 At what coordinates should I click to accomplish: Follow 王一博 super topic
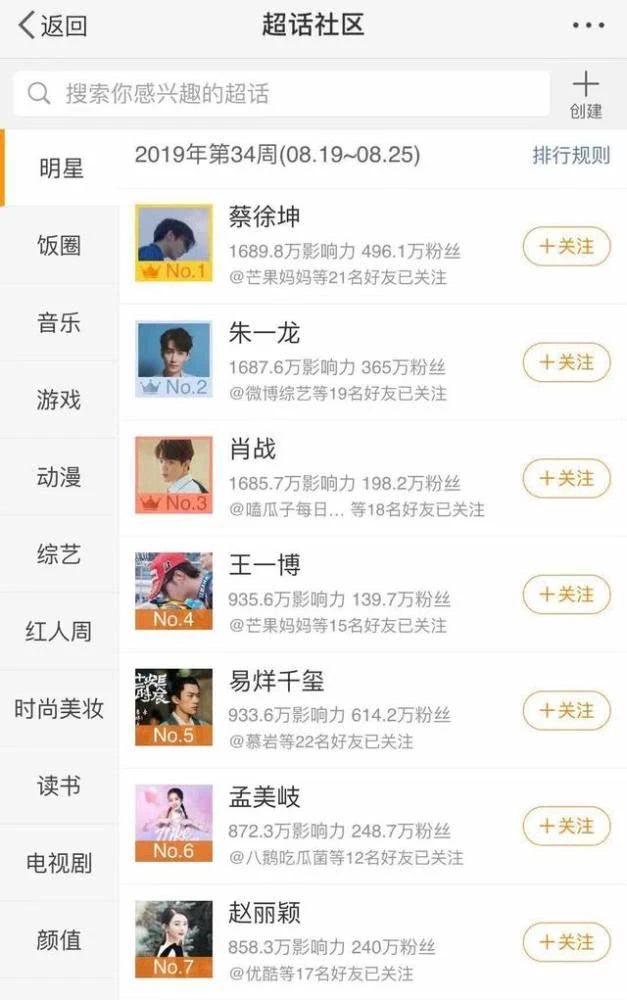click(566, 594)
